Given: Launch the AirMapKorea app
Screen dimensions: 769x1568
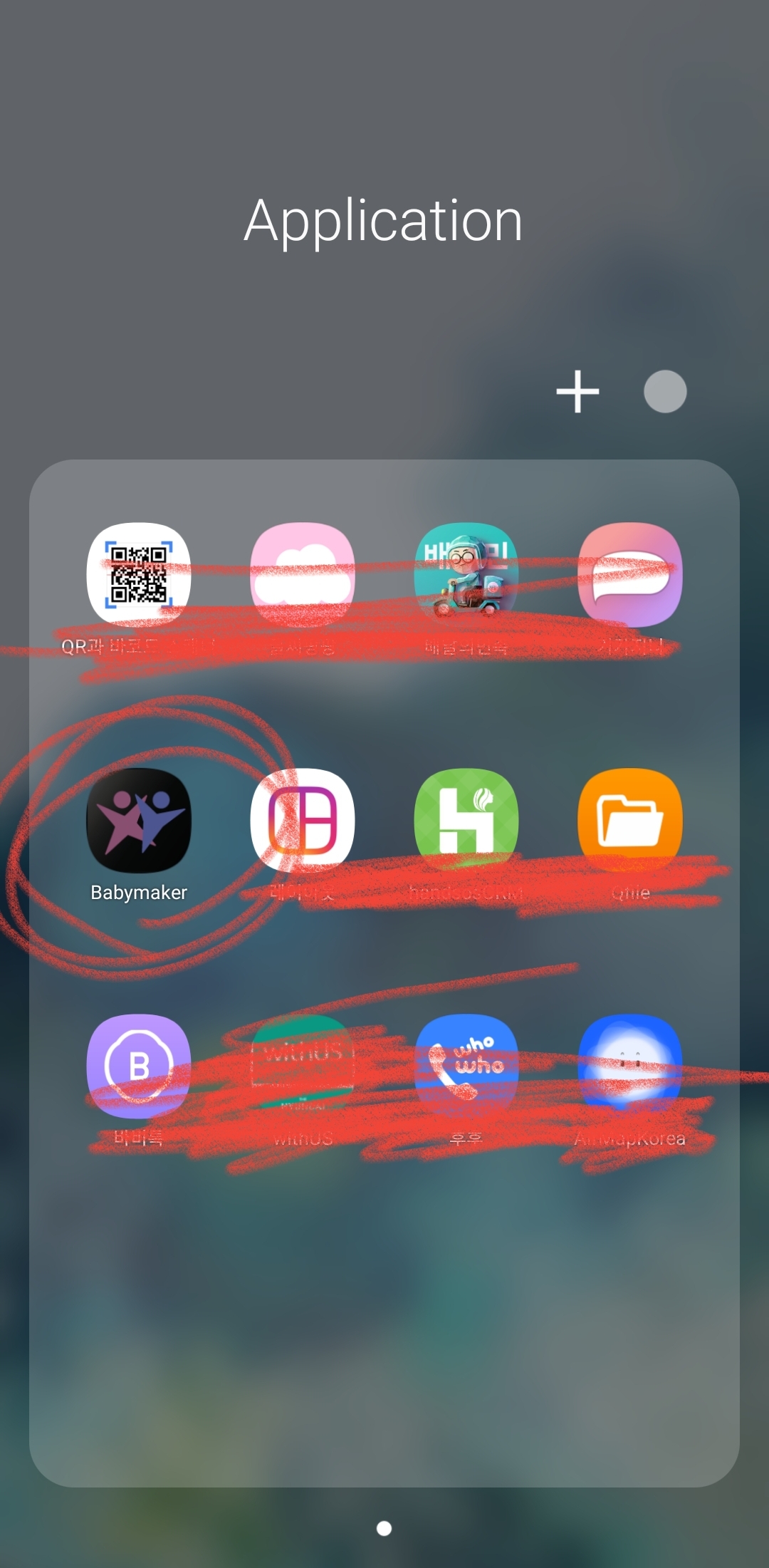Looking at the screenshot, I should tap(630, 1066).
